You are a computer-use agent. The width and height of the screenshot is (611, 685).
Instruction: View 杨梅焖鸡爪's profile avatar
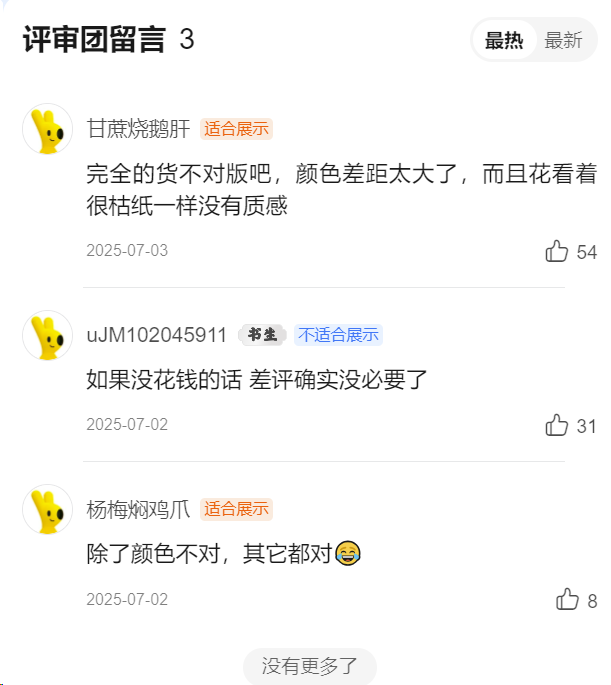click(47, 509)
